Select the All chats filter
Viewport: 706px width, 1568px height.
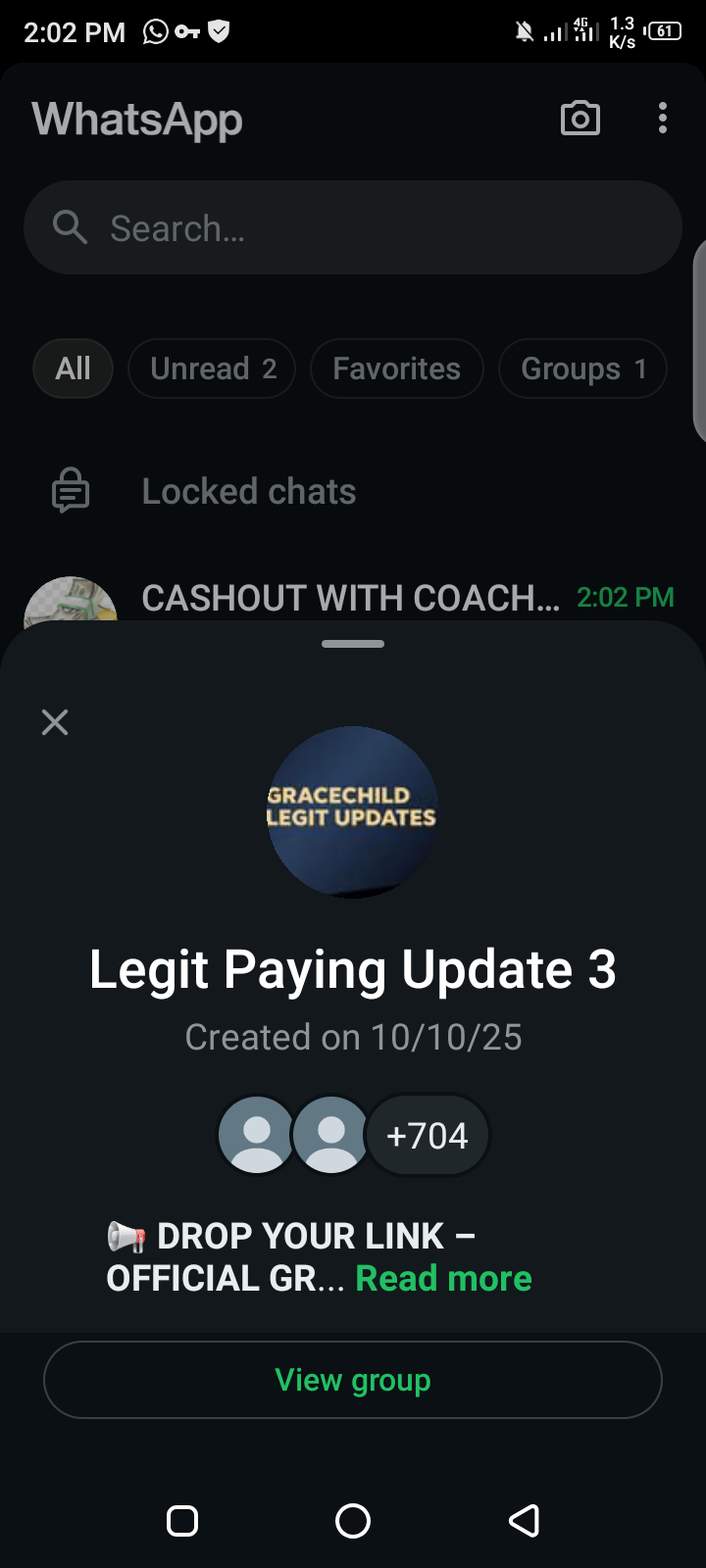click(x=74, y=368)
